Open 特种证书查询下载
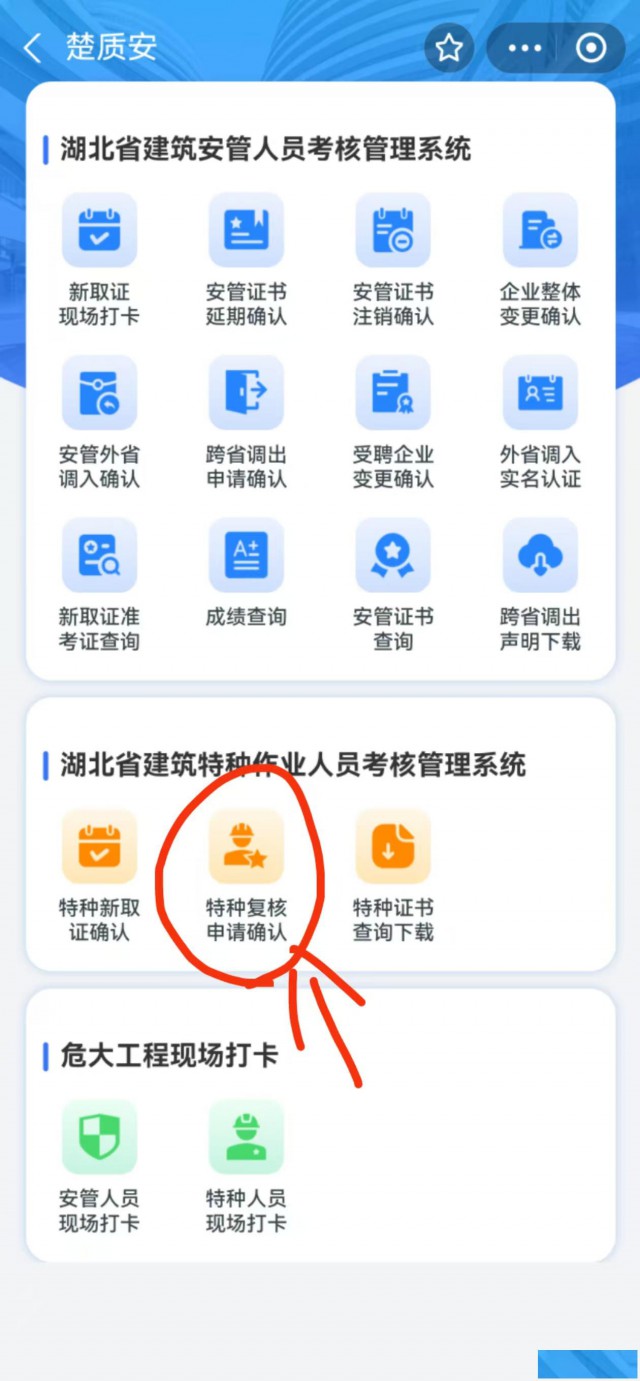This screenshot has height=1381, width=640. pos(393,847)
